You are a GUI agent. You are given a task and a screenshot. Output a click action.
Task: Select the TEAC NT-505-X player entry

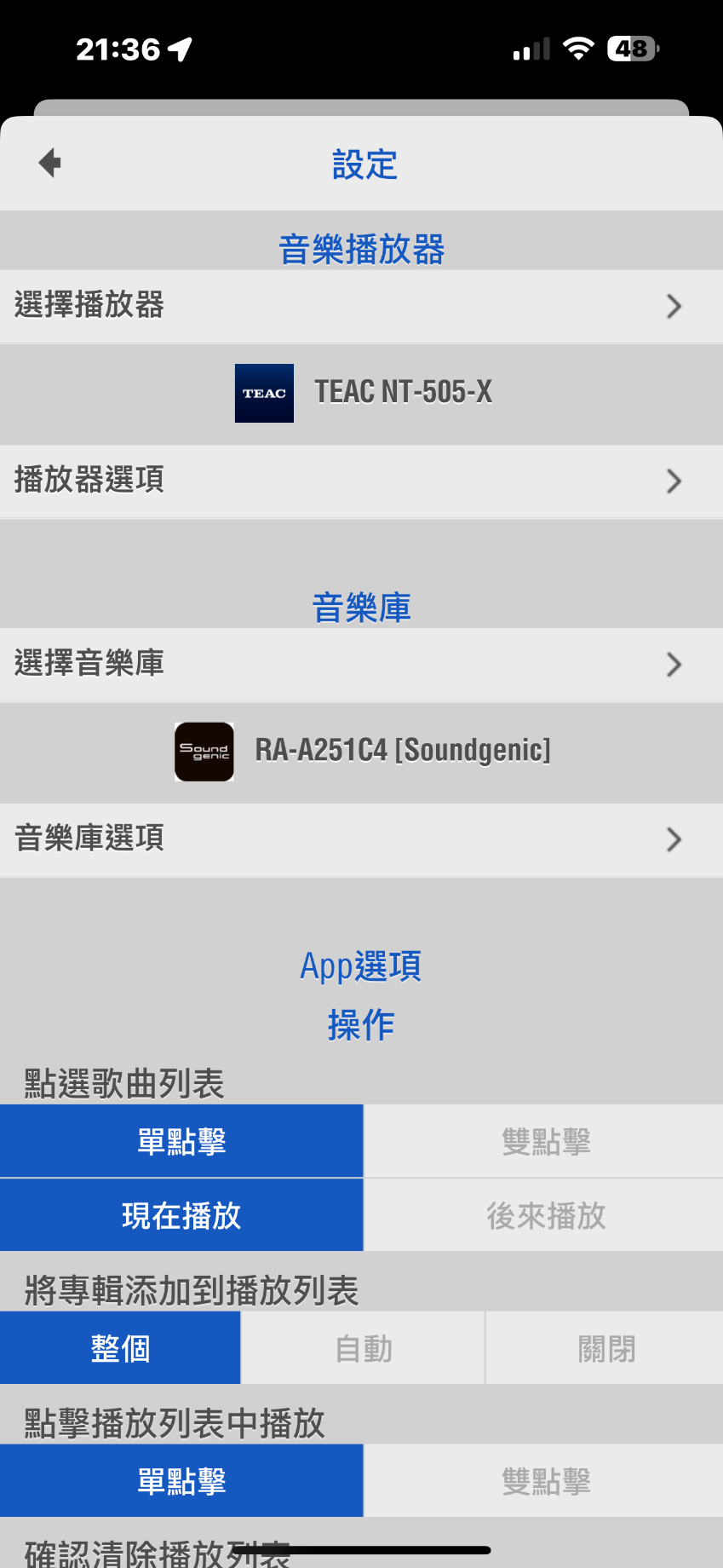tap(403, 393)
